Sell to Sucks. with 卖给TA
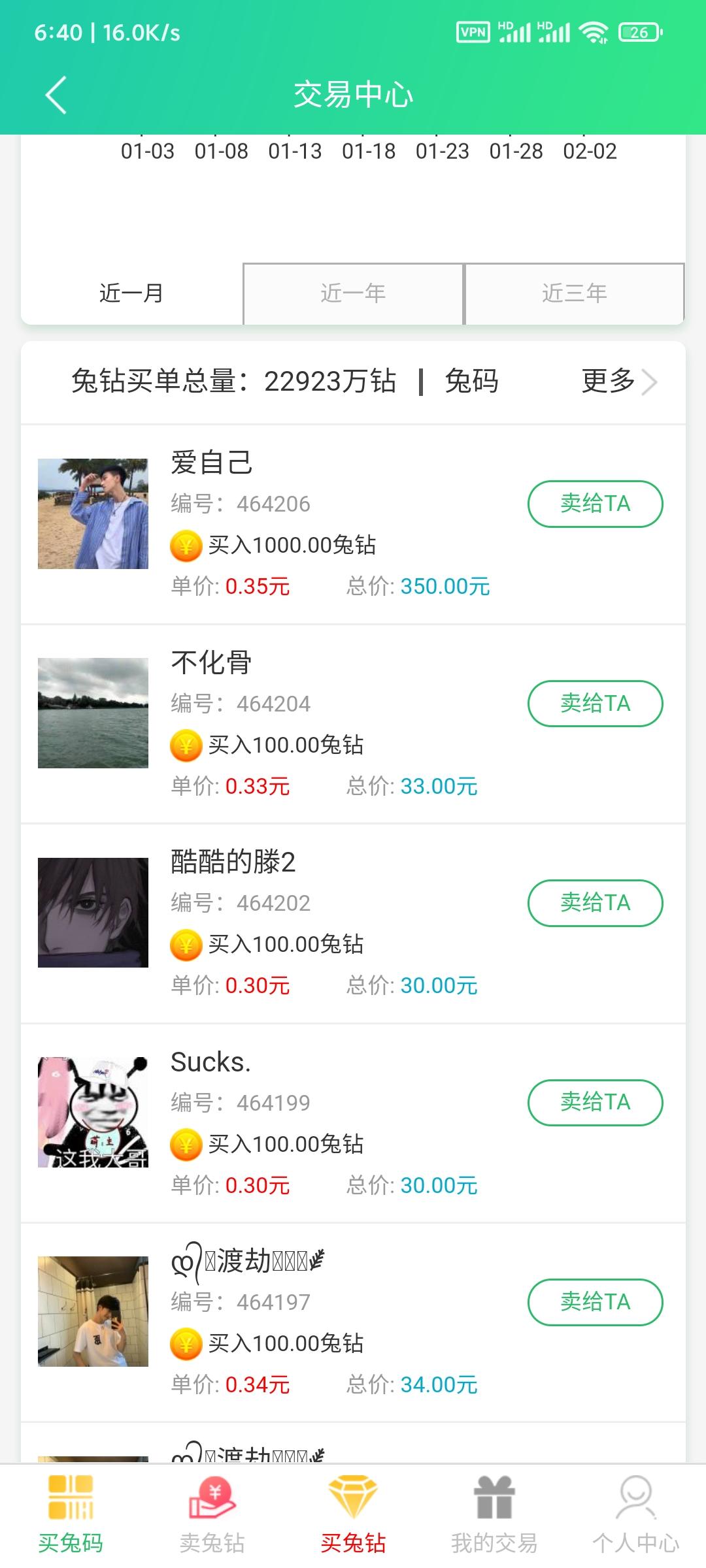The image size is (706, 1568). click(x=596, y=1103)
